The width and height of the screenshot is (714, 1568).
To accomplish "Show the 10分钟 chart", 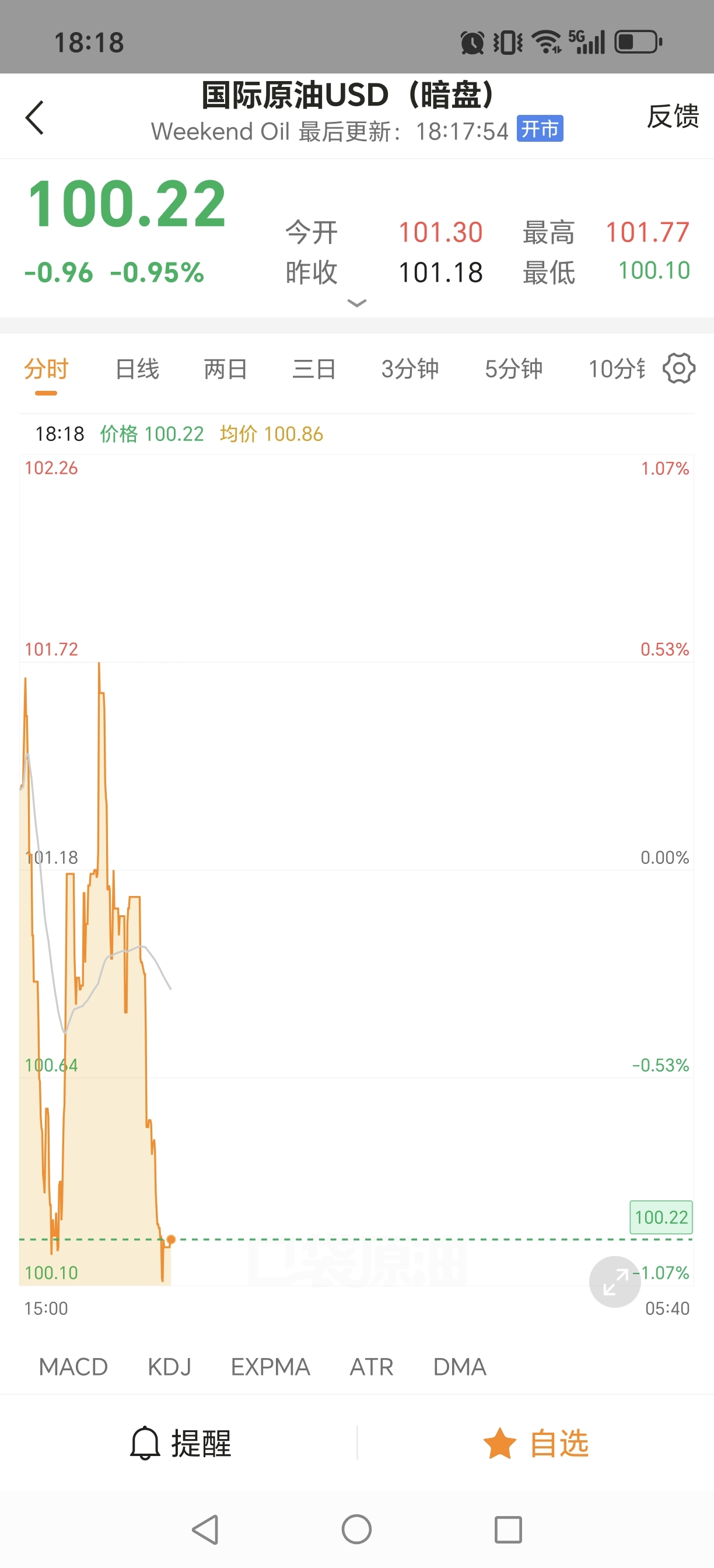I will 616,369.
